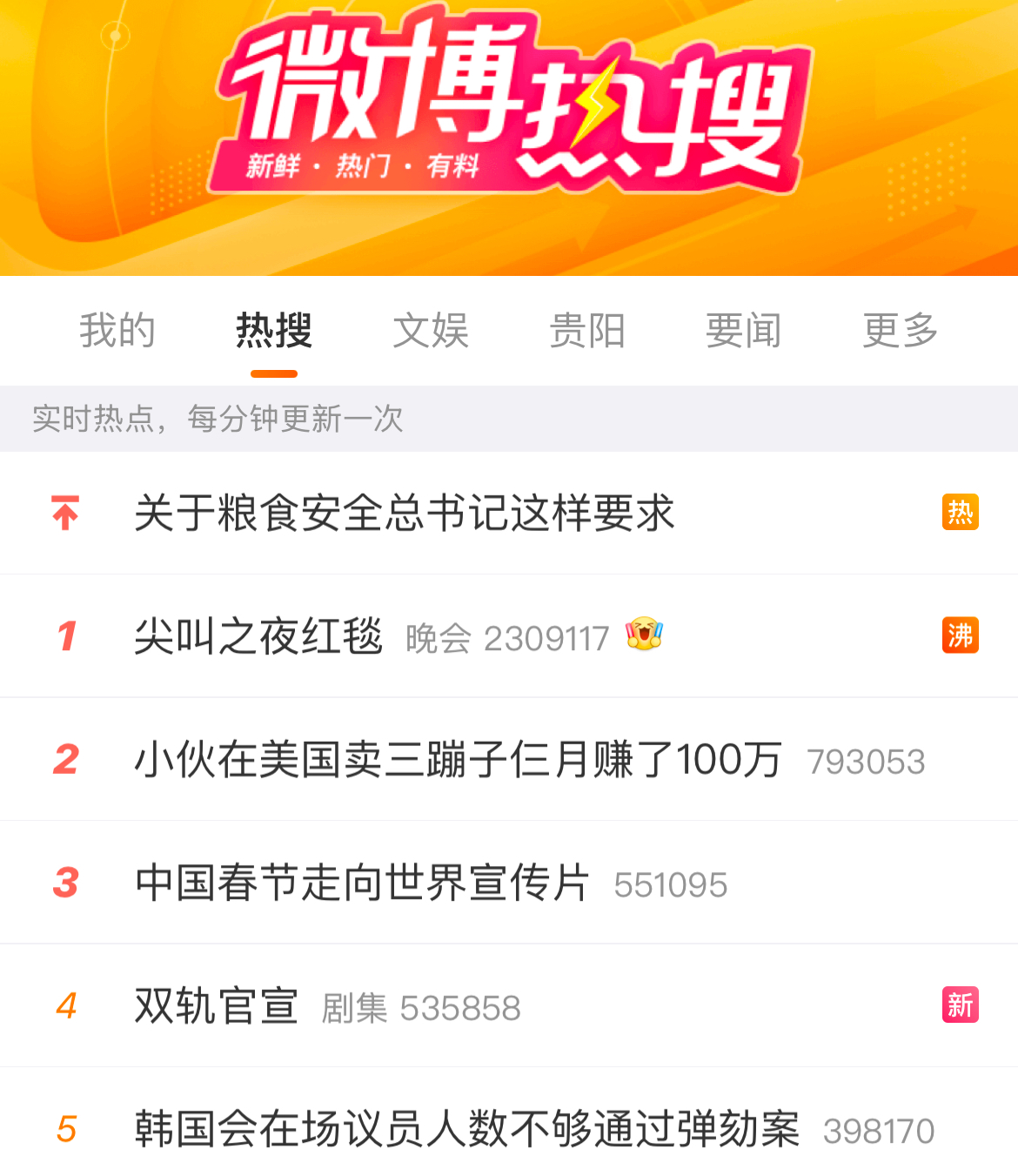
Task: Open 中国春节走向世界宣传片 topic
Action: point(363,883)
